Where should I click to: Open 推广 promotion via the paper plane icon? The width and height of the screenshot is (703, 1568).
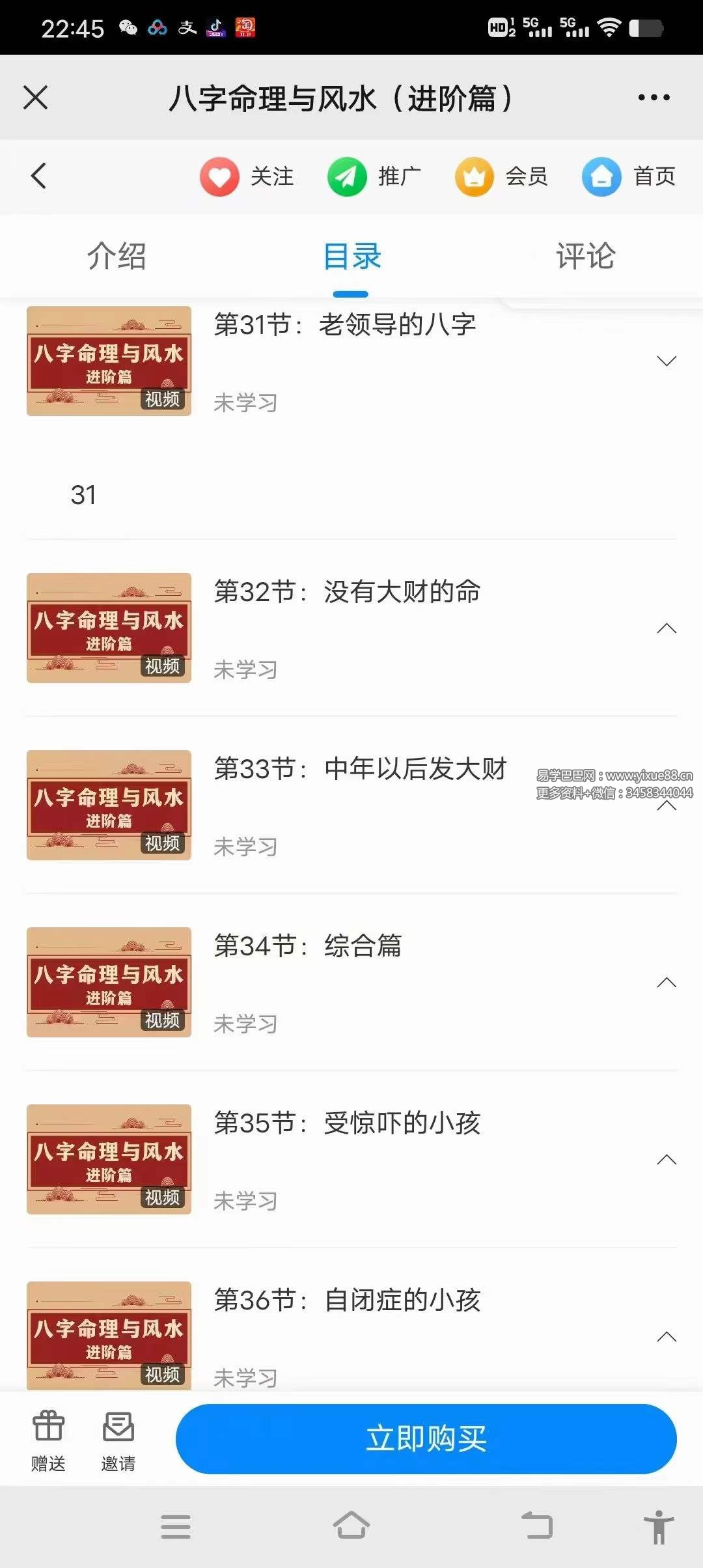347,176
